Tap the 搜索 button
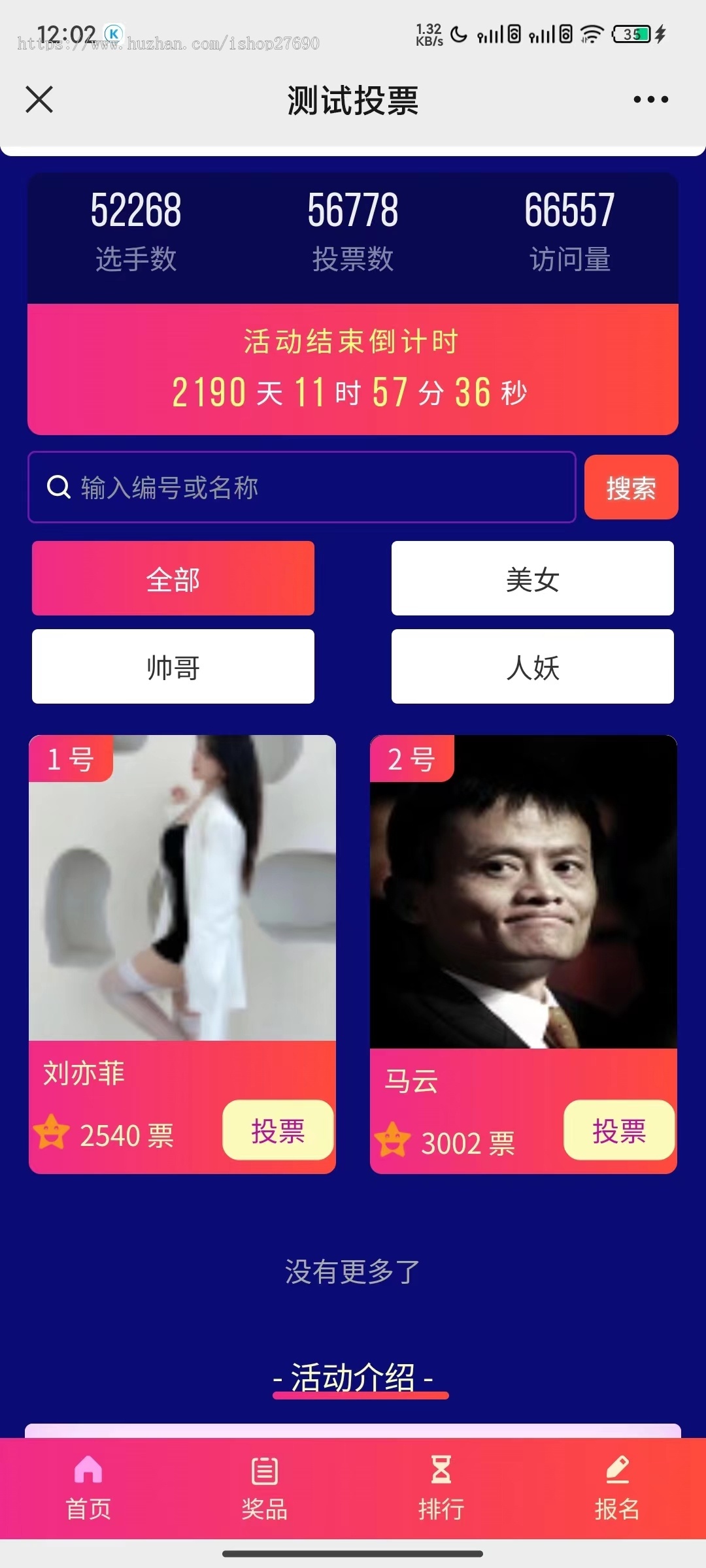This screenshot has width=706, height=1568. [x=631, y=487]
